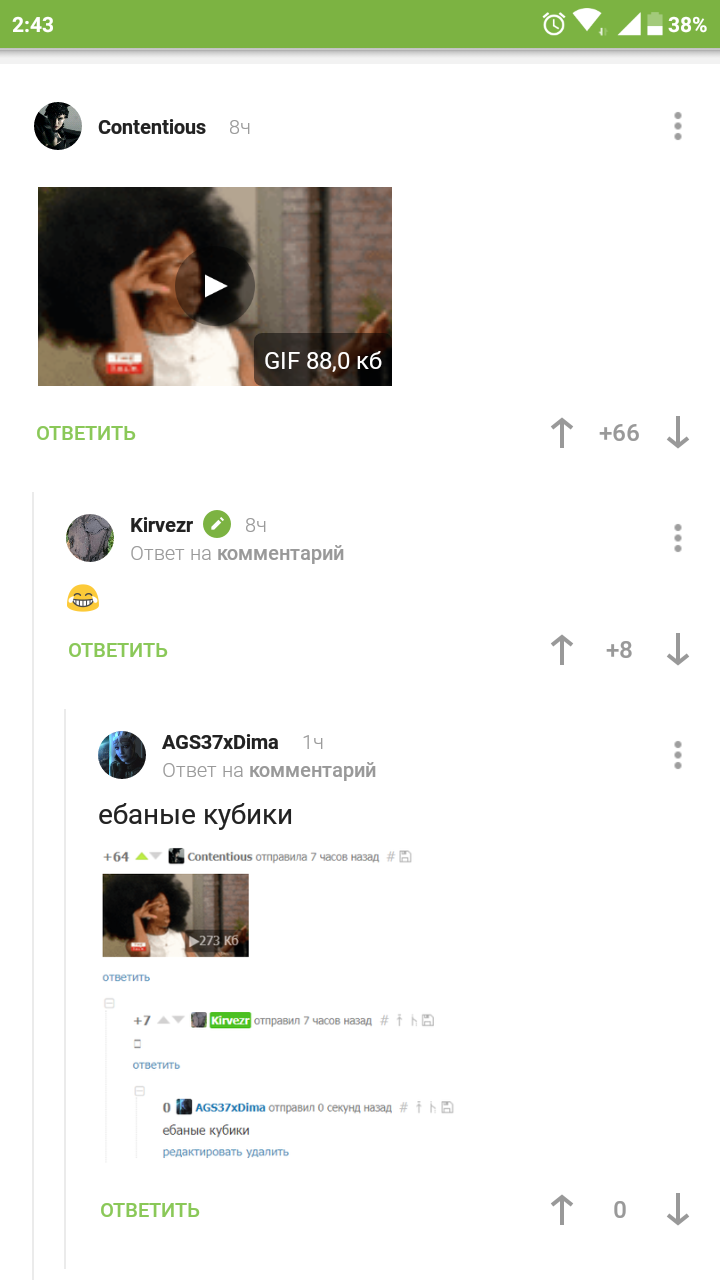Viewport: 720px width, 1280px height.
Task: Open overflow menu on Kirvezr's comment
Action: tap(677, 538)
